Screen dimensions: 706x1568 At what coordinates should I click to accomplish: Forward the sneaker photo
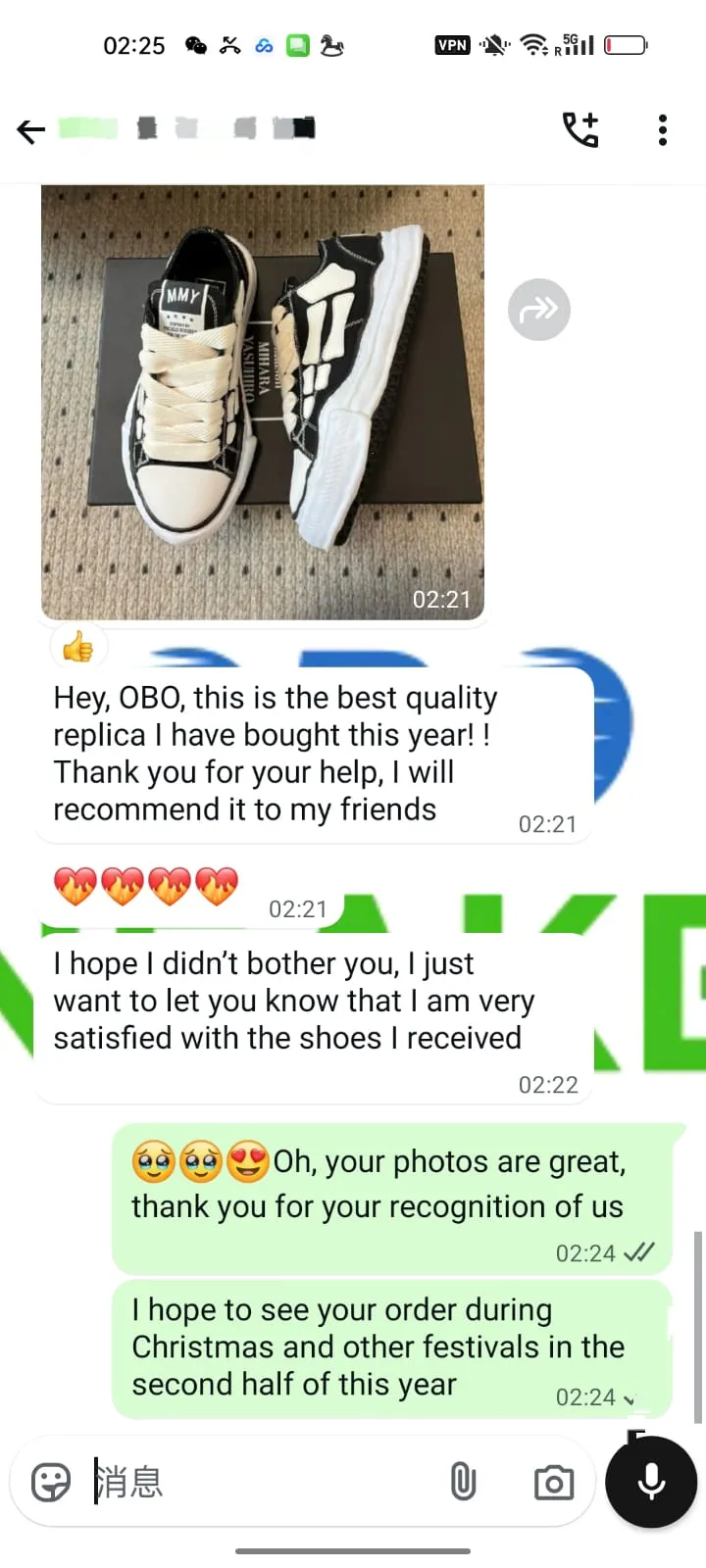pos(539,310)
